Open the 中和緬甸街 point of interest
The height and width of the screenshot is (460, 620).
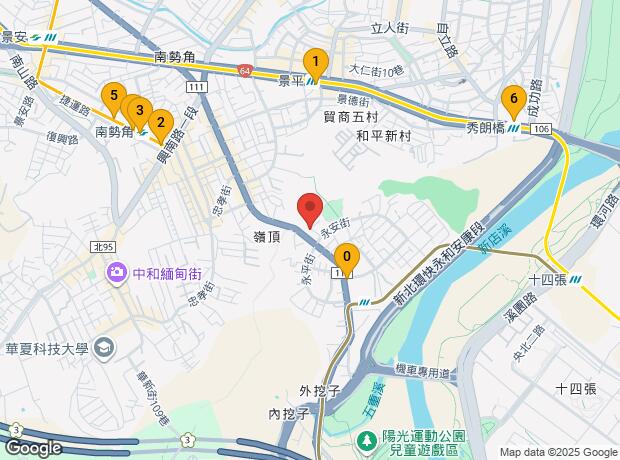pos(116,272)
